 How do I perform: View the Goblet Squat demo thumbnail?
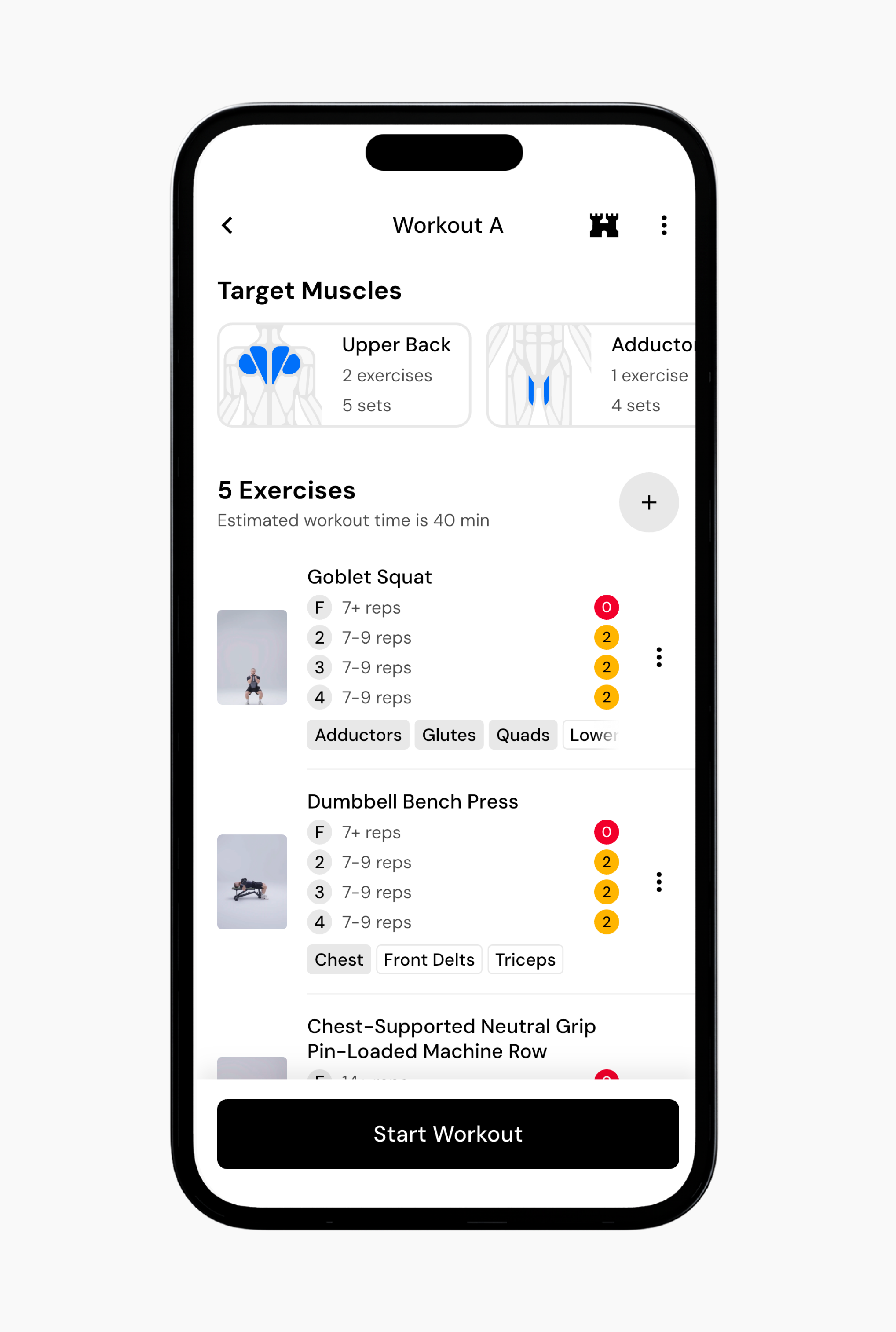(x=252, y=657)
